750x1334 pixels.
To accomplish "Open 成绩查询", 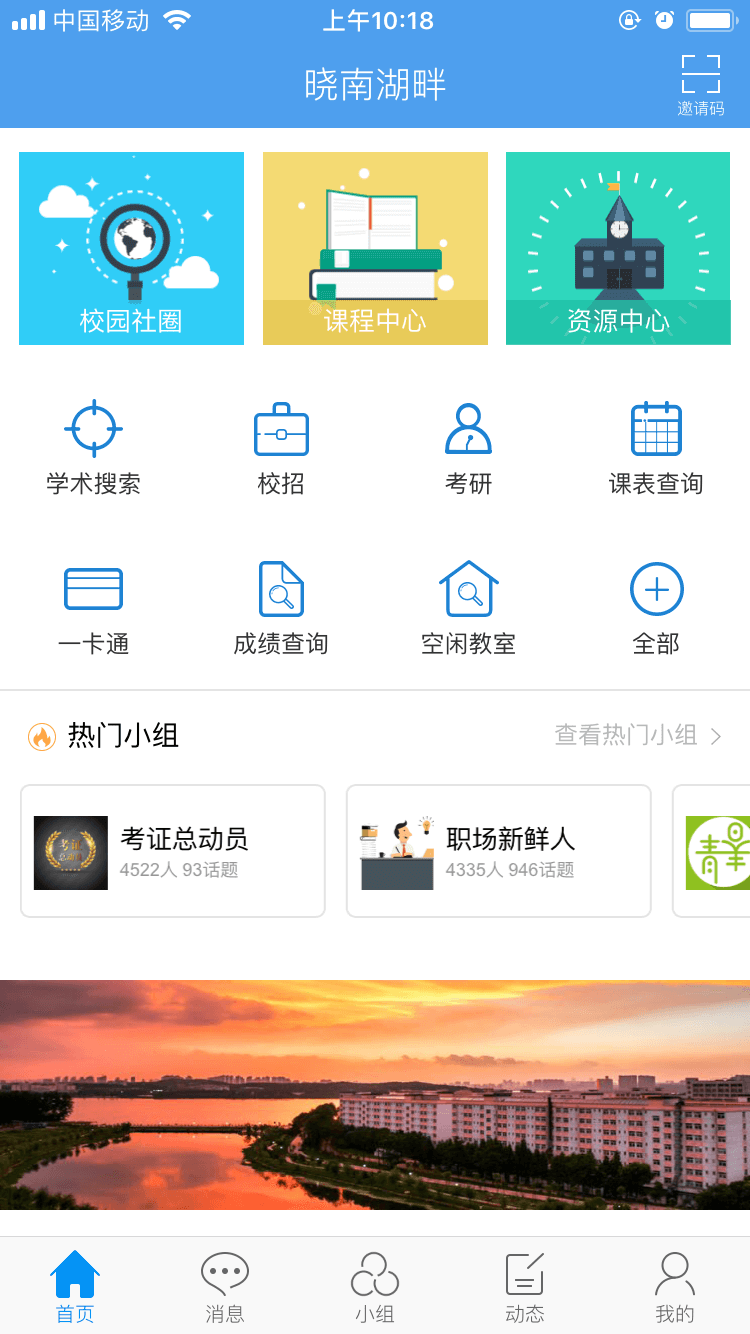I will coord(281,607).
